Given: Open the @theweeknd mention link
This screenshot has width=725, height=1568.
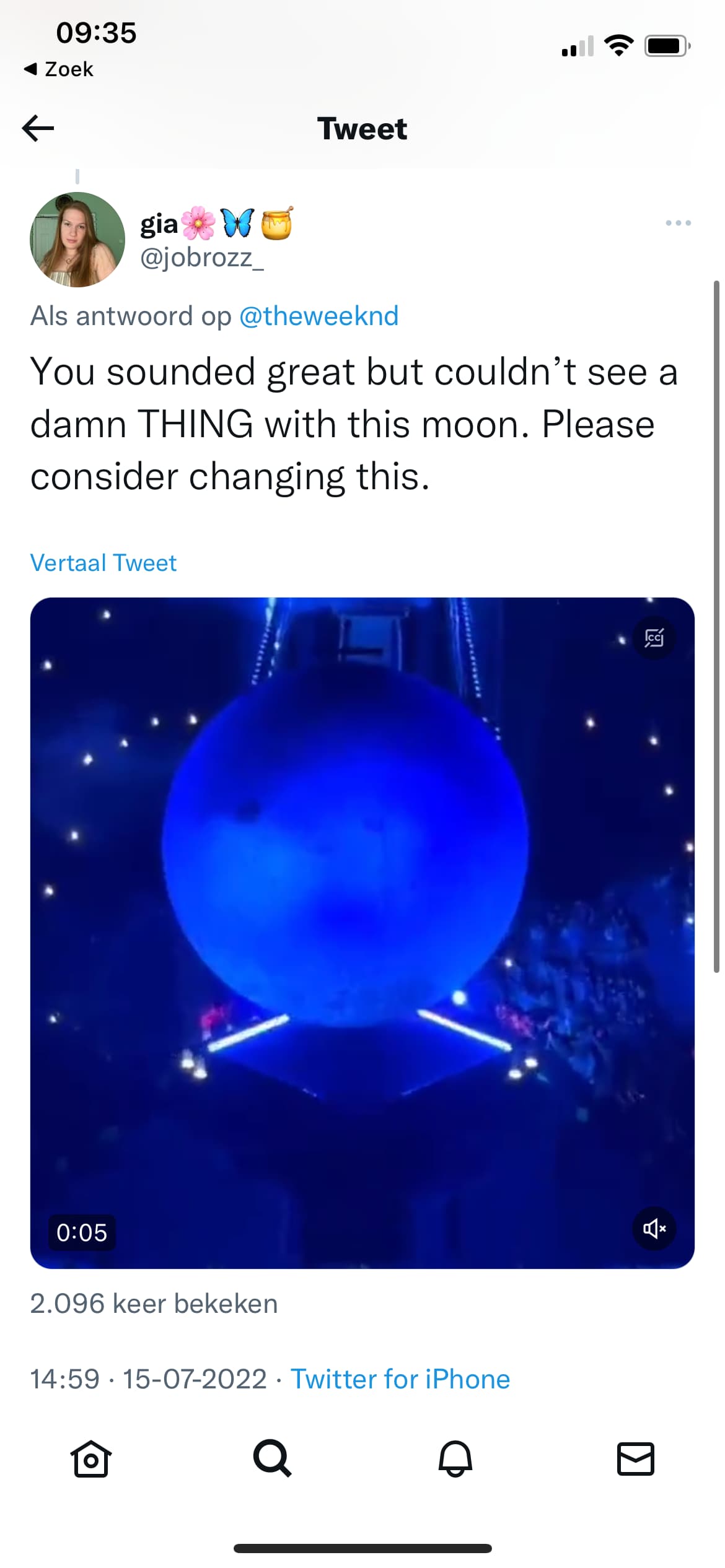Looking at the screenshot, I should pos(319,316).
